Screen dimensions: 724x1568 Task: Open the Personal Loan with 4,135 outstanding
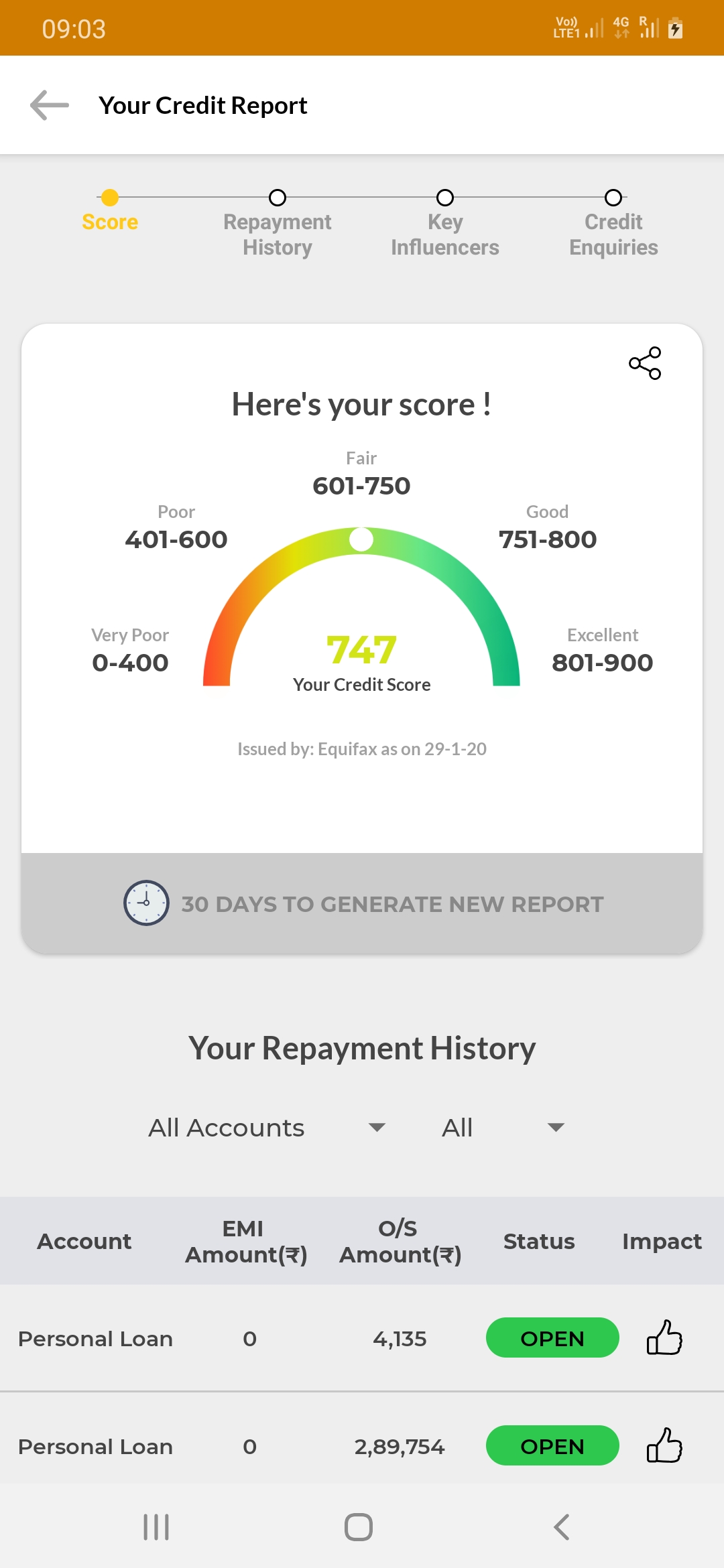(362, 1338)
